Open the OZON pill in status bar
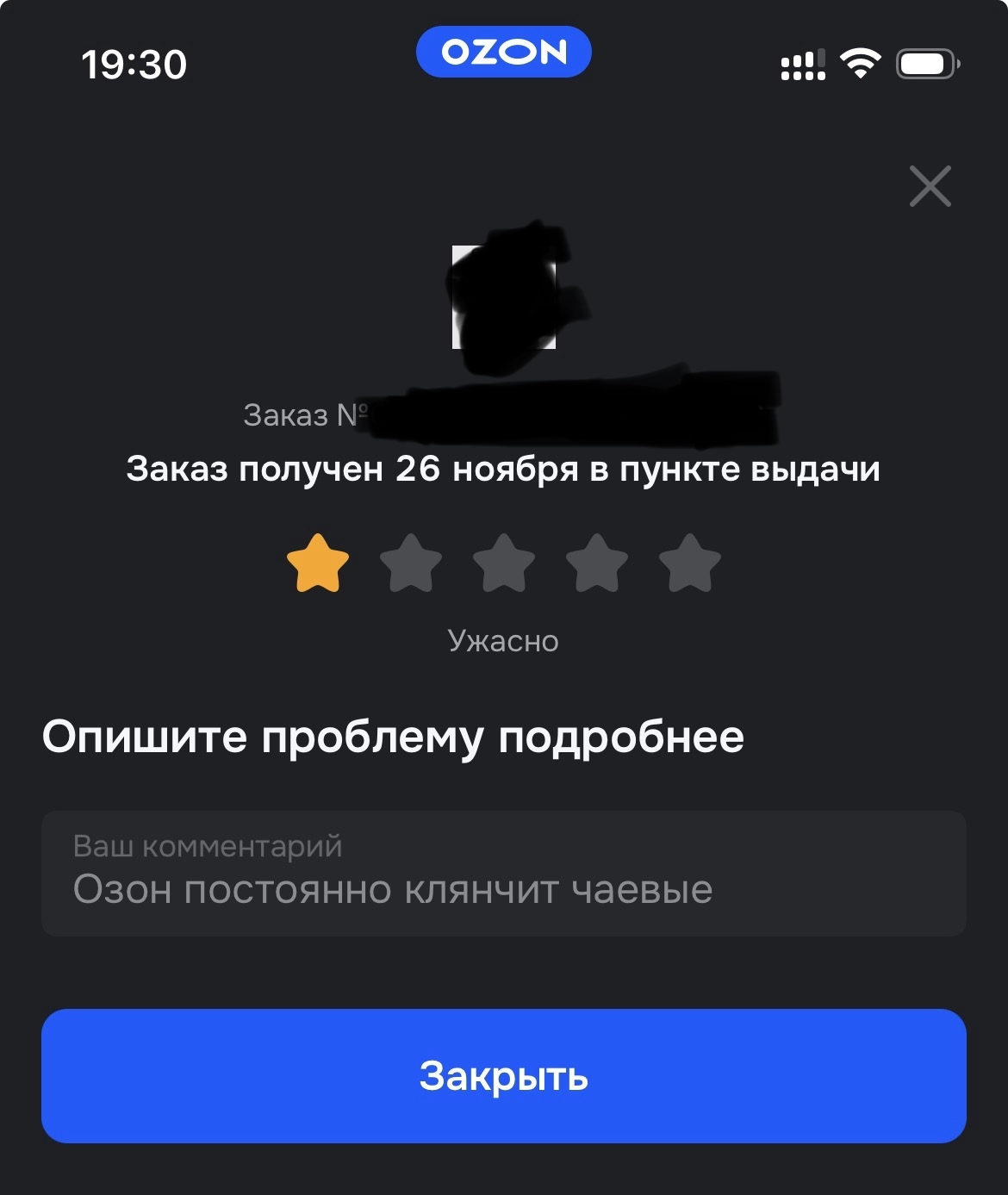 (x=503, y=53)
